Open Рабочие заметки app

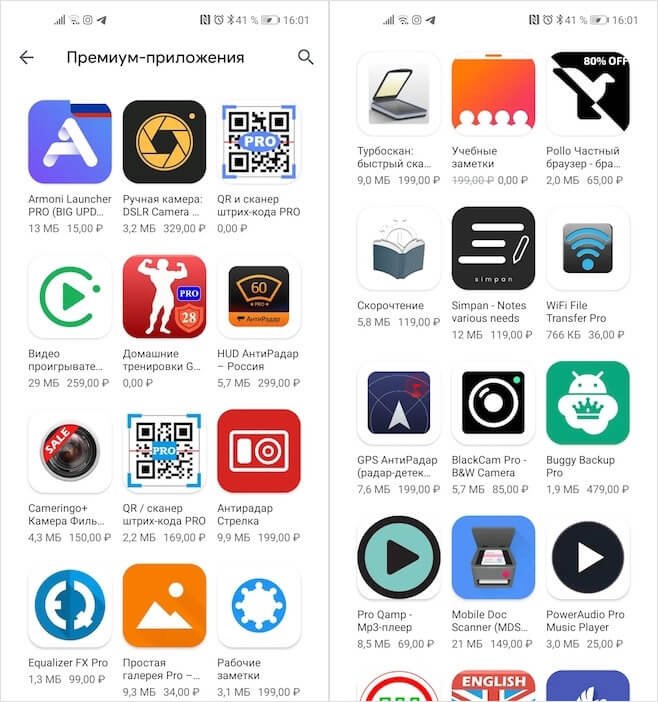point(258,606)
